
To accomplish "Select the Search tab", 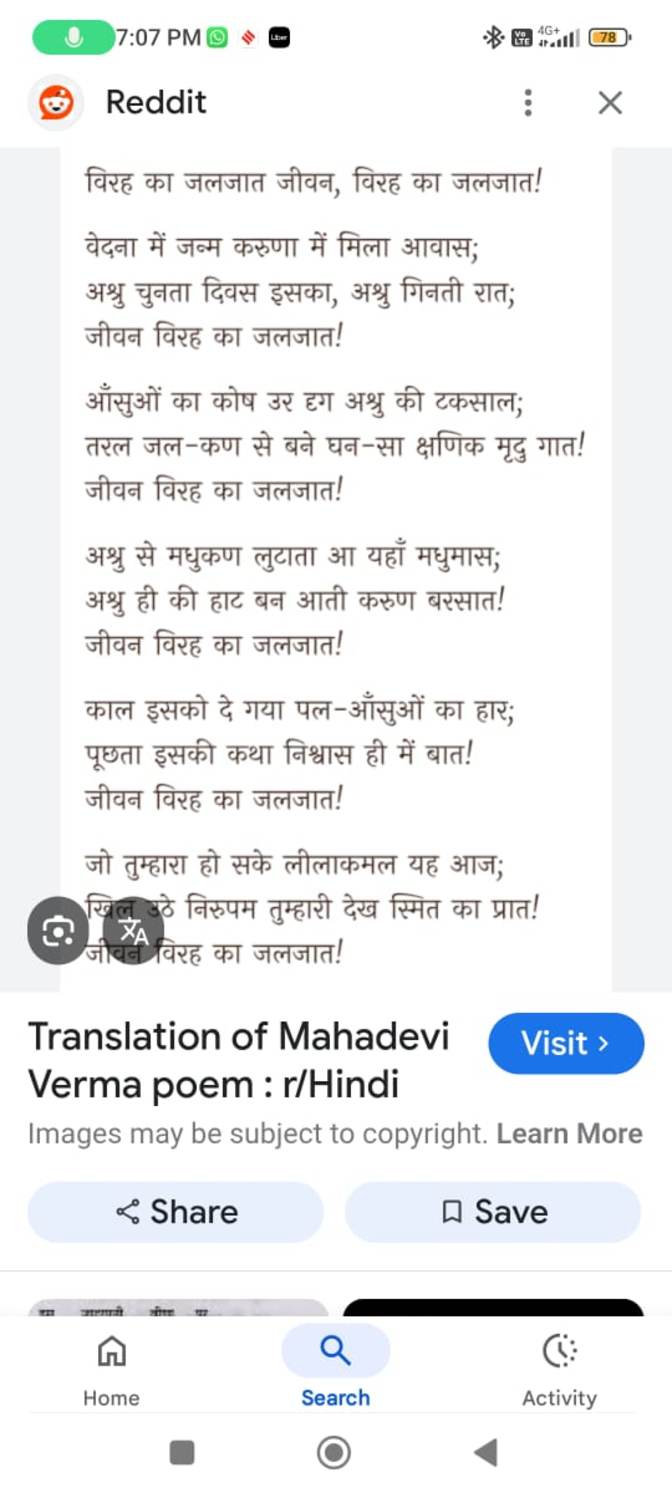I will pyautogui.click(x=335, y=1367).
